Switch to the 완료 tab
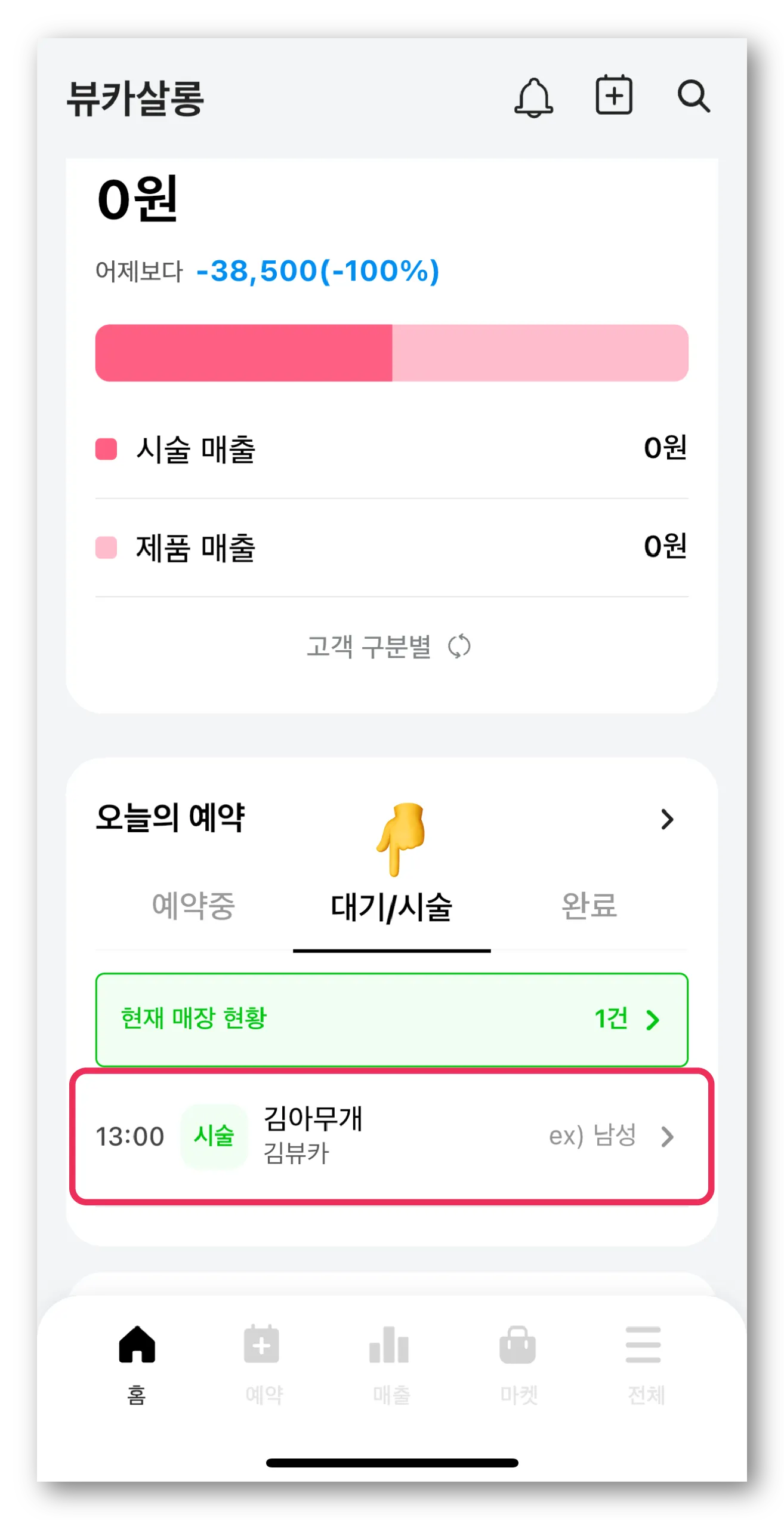Viewport: 784px width, 1520px height. coord(589,905)
